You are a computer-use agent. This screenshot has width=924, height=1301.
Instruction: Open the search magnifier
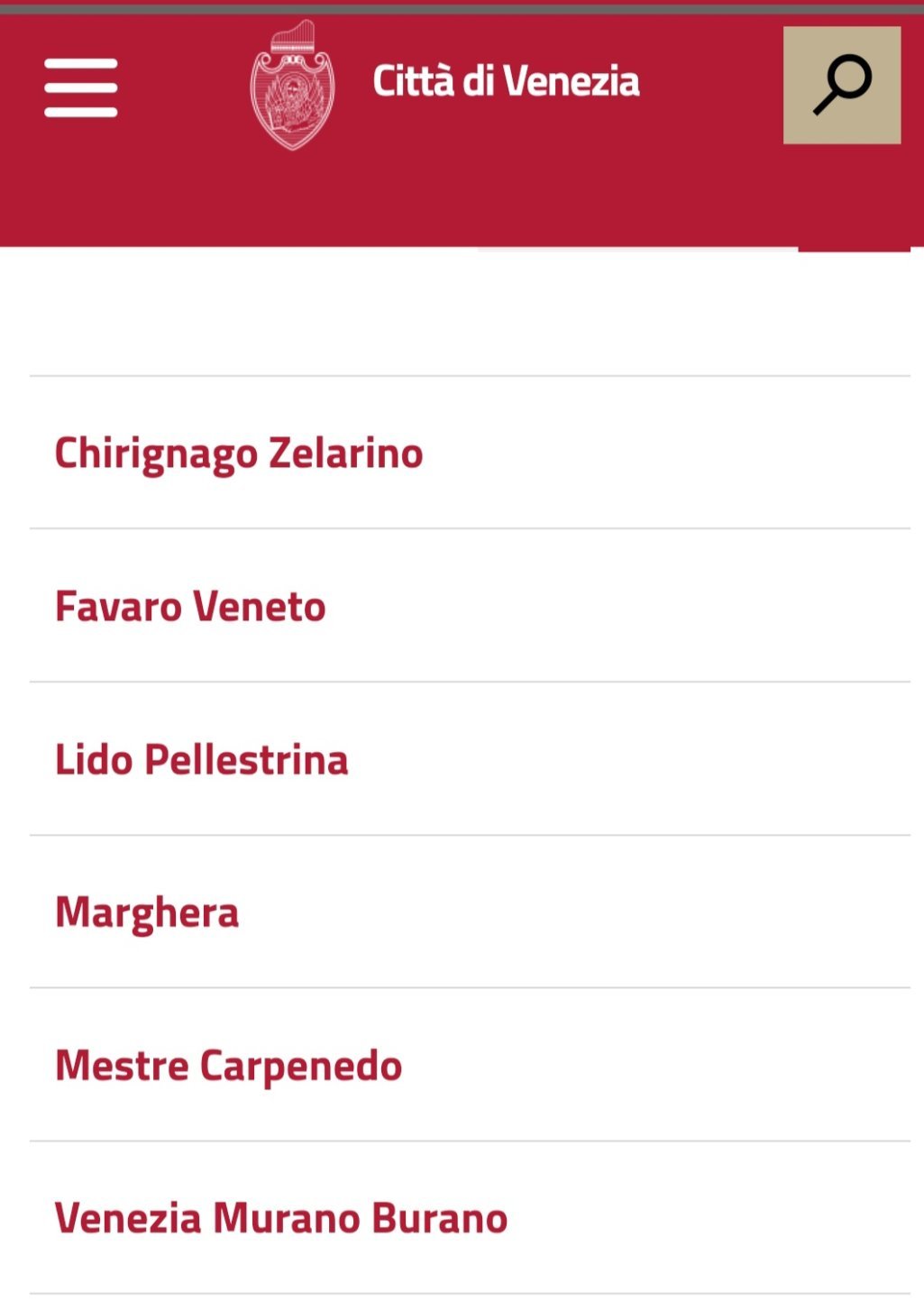click(x=841, y=85)
